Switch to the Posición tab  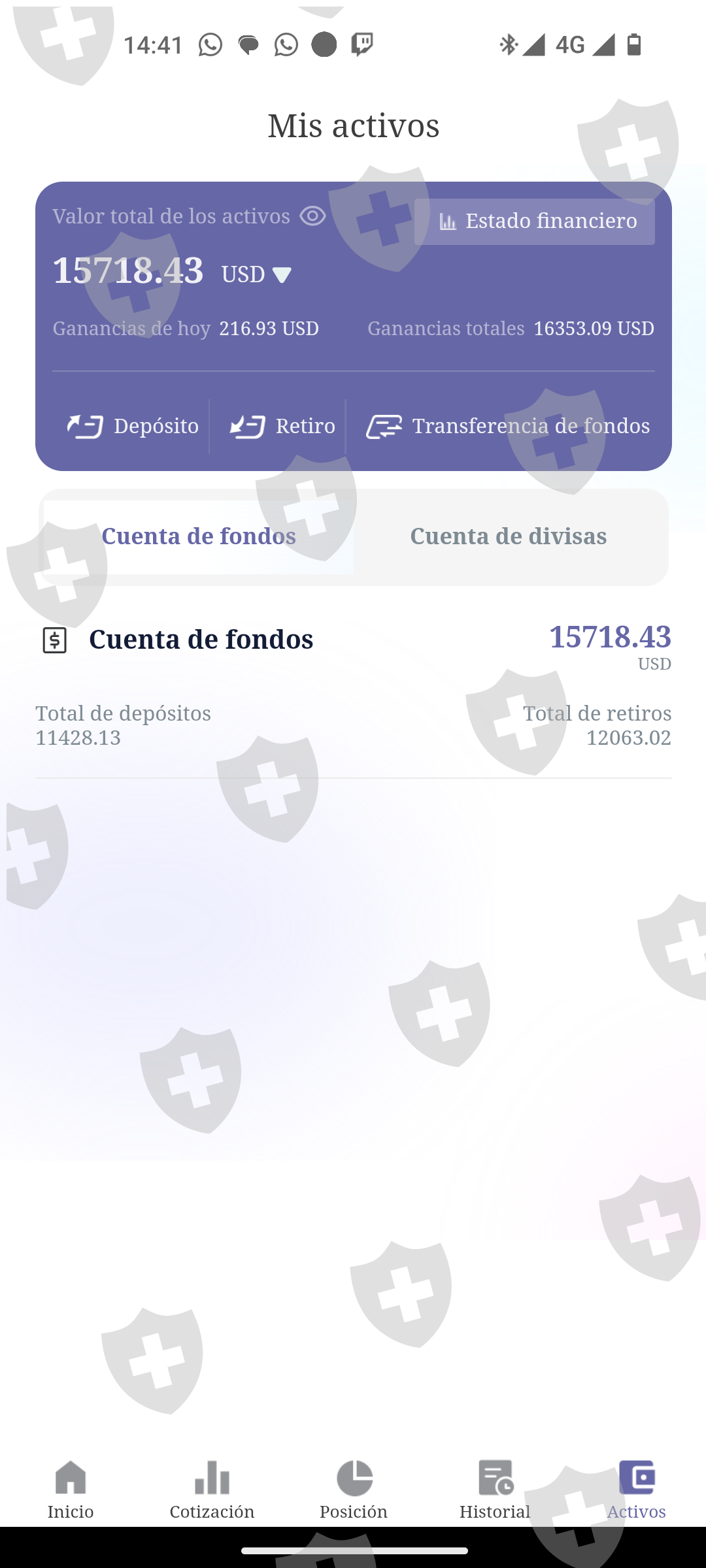(354, 1490)
